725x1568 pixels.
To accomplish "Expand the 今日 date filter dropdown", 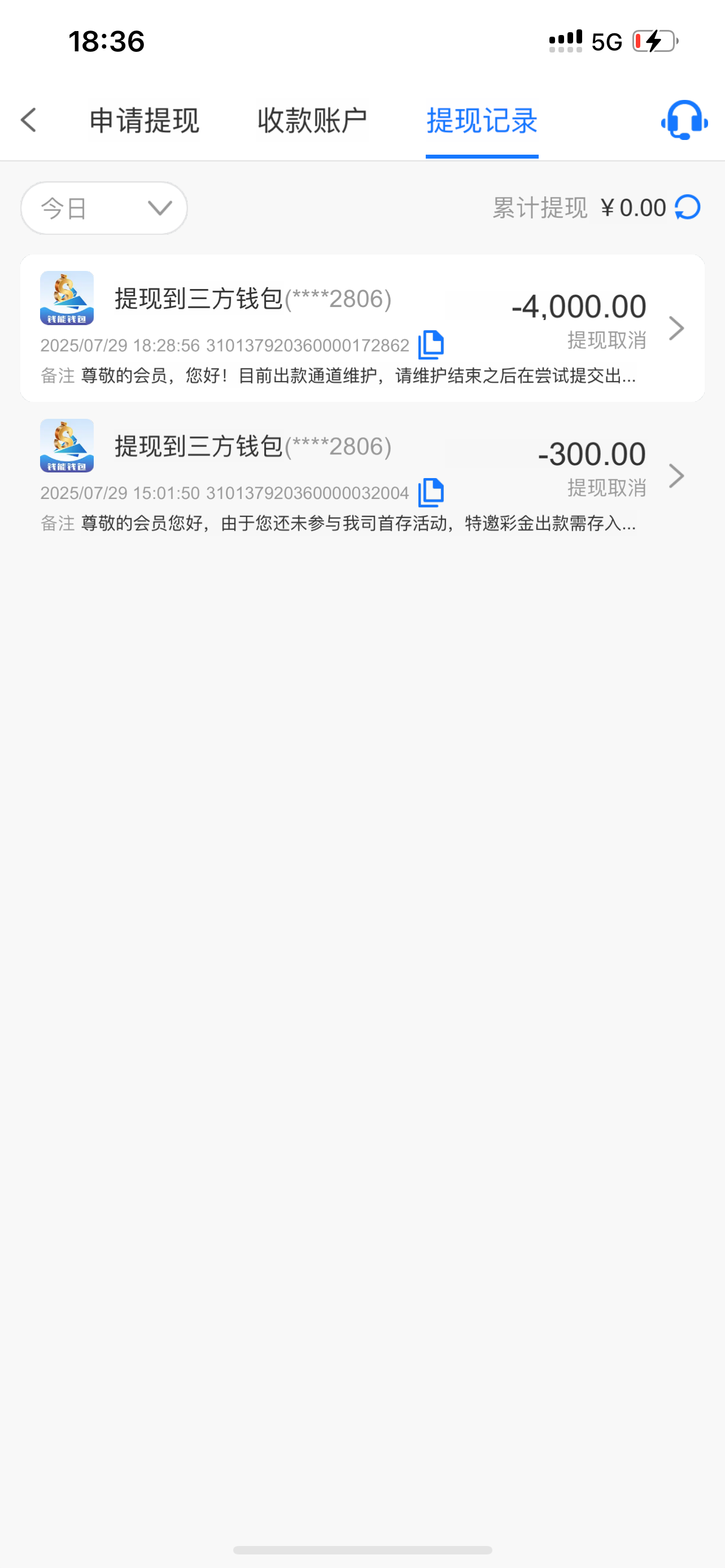I will tap(104, 208).
